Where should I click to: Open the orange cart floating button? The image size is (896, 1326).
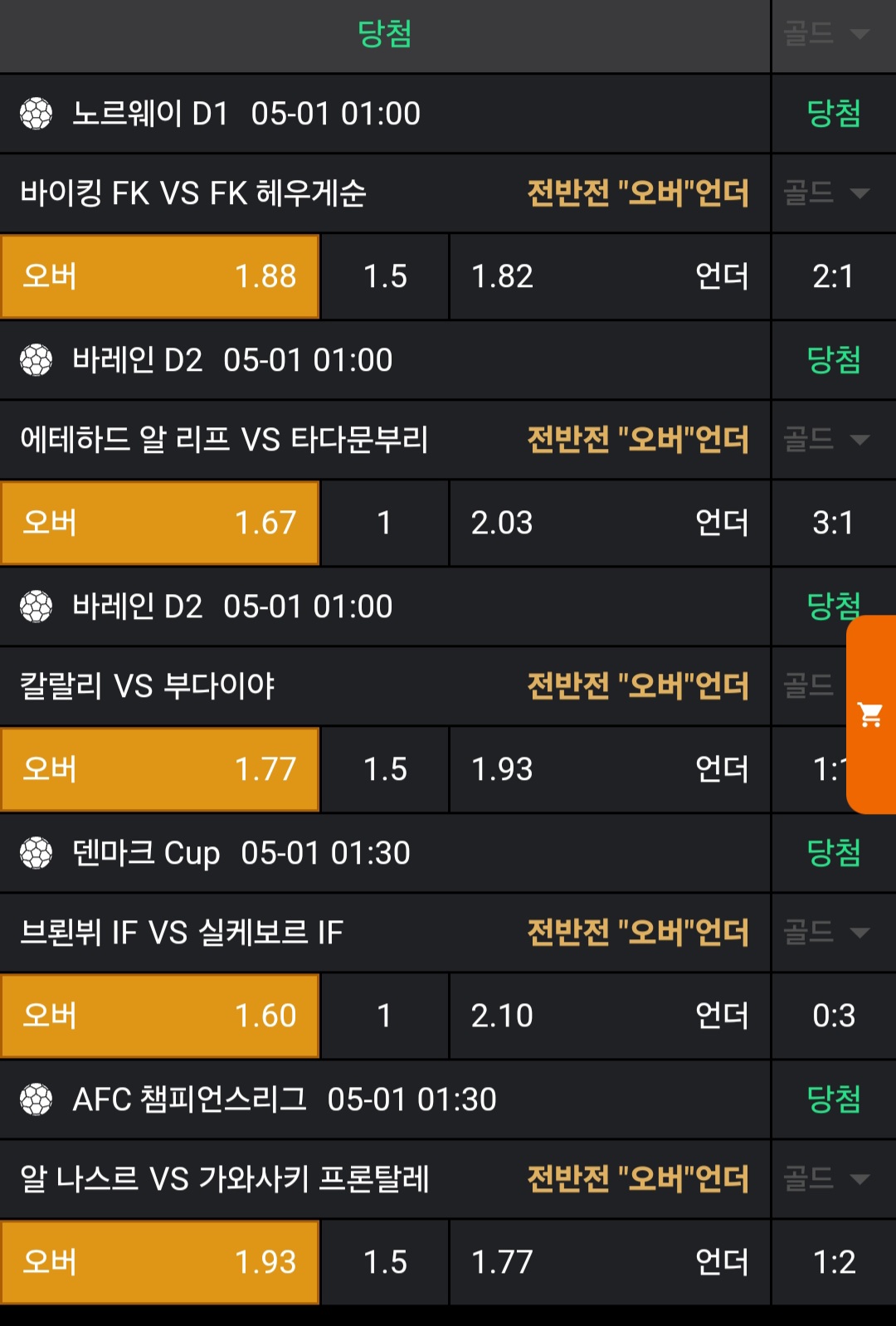(x=870, y=714)
